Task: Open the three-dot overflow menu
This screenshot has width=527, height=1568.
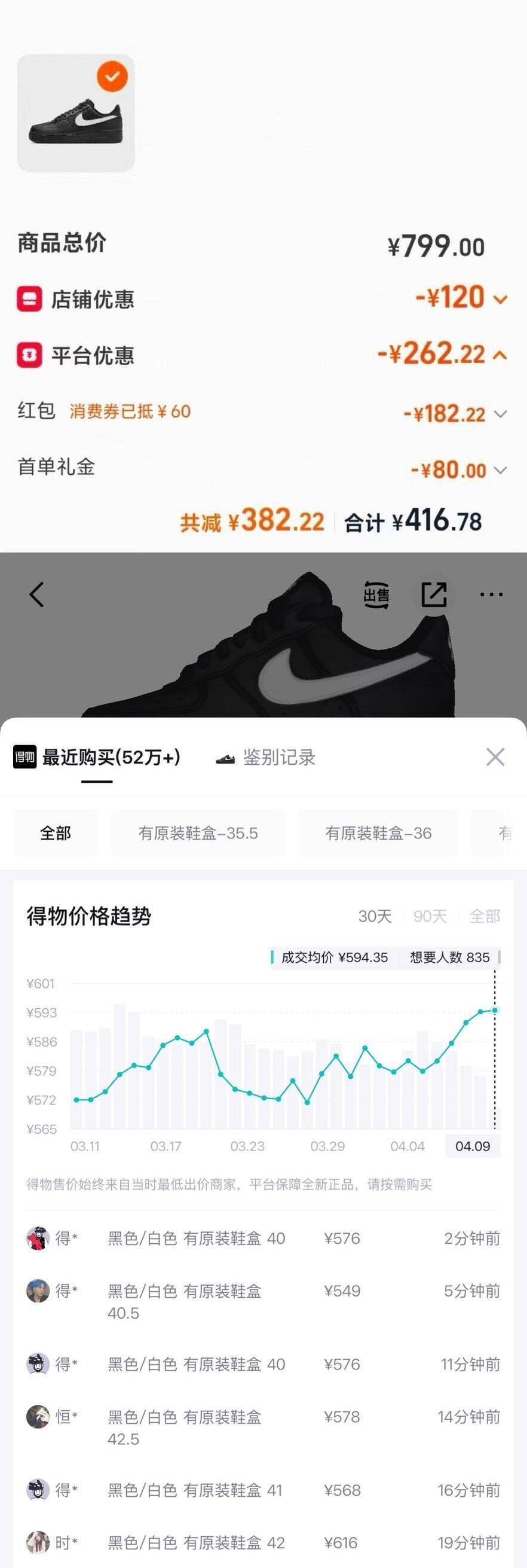Action: tap(491, 594)
